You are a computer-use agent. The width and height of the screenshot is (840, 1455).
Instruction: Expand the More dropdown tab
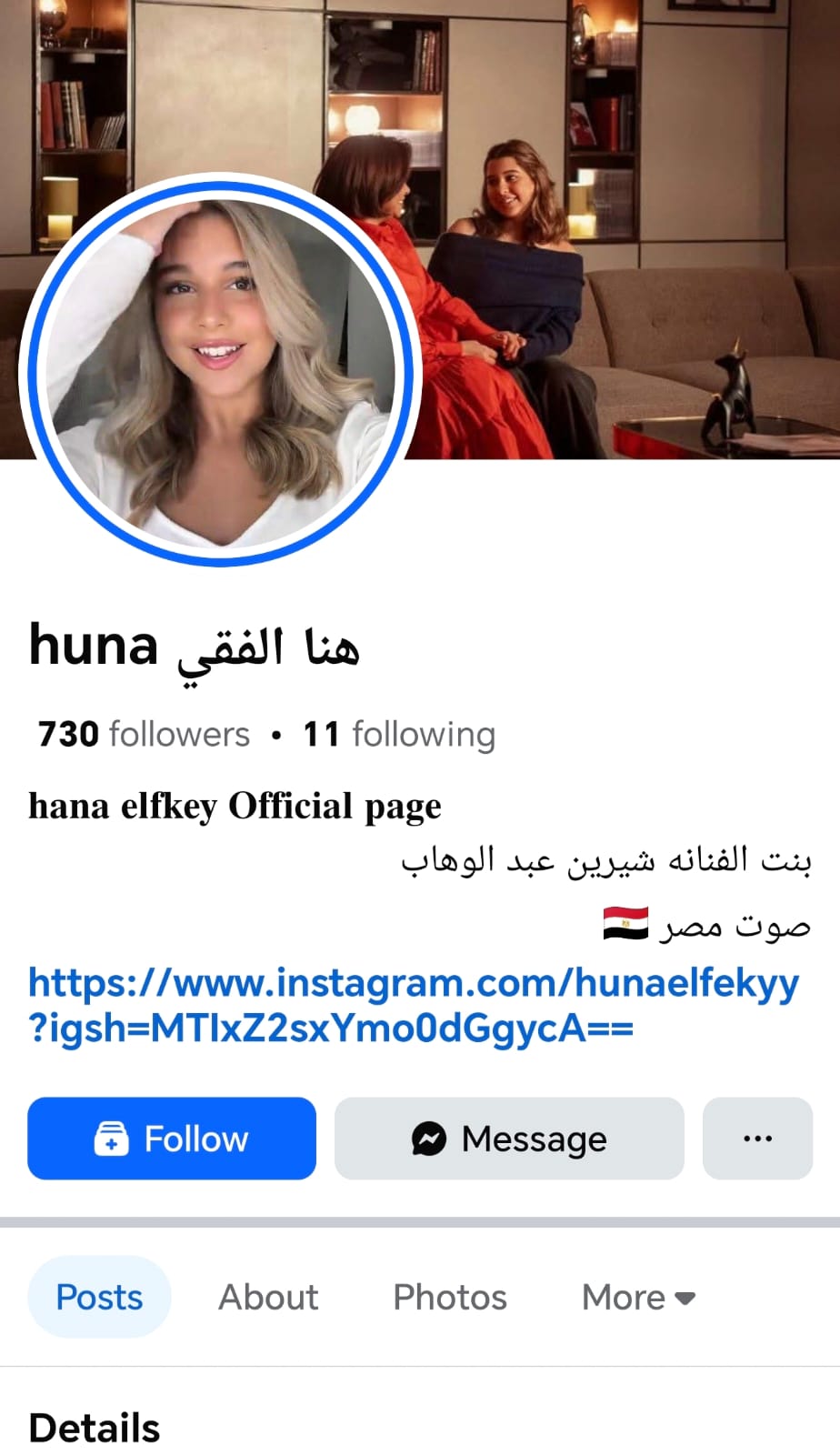tap(638, 1297)
